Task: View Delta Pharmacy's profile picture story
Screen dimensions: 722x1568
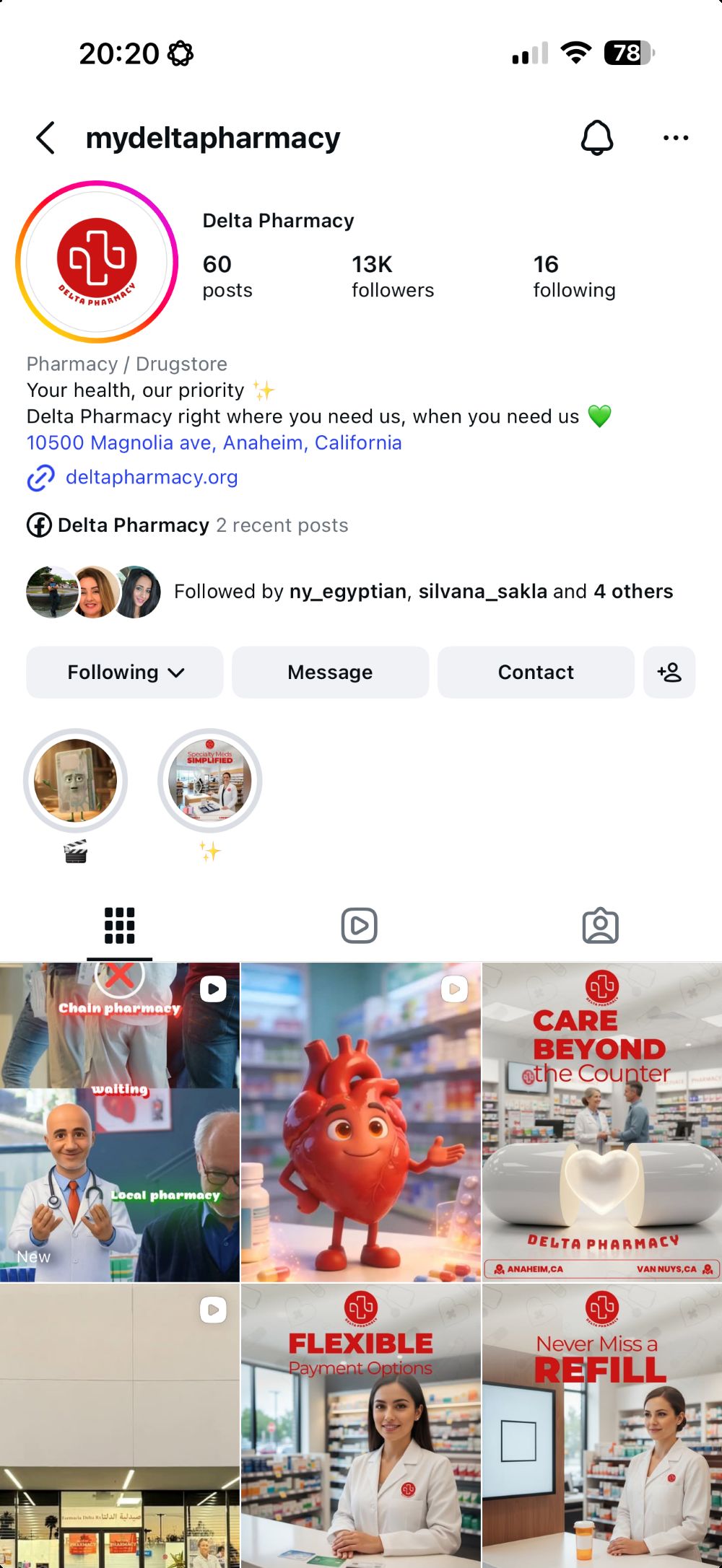Action: point(97,261)
